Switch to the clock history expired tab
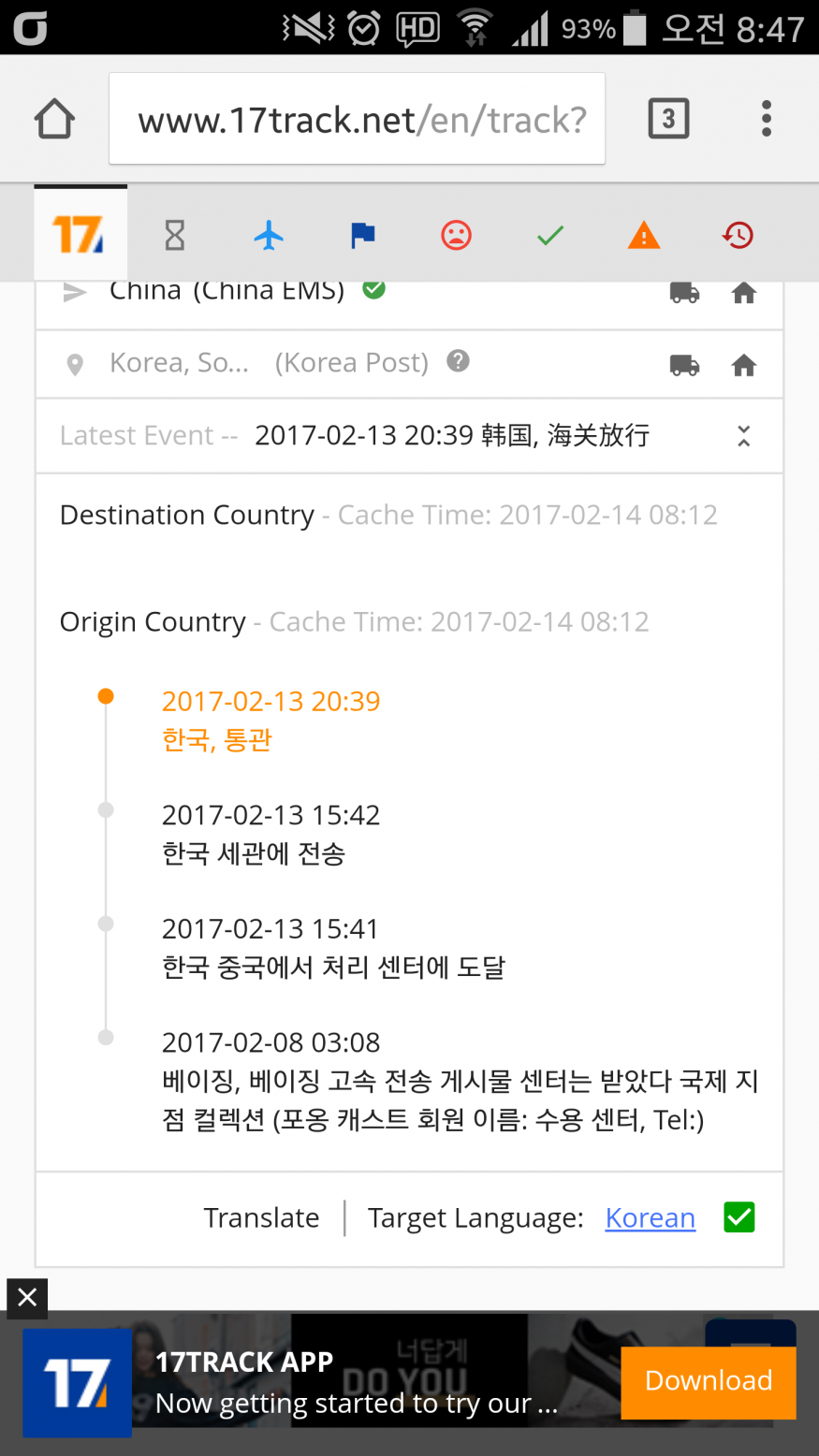This screenshot has height=1456, width=819. (738, 235)
